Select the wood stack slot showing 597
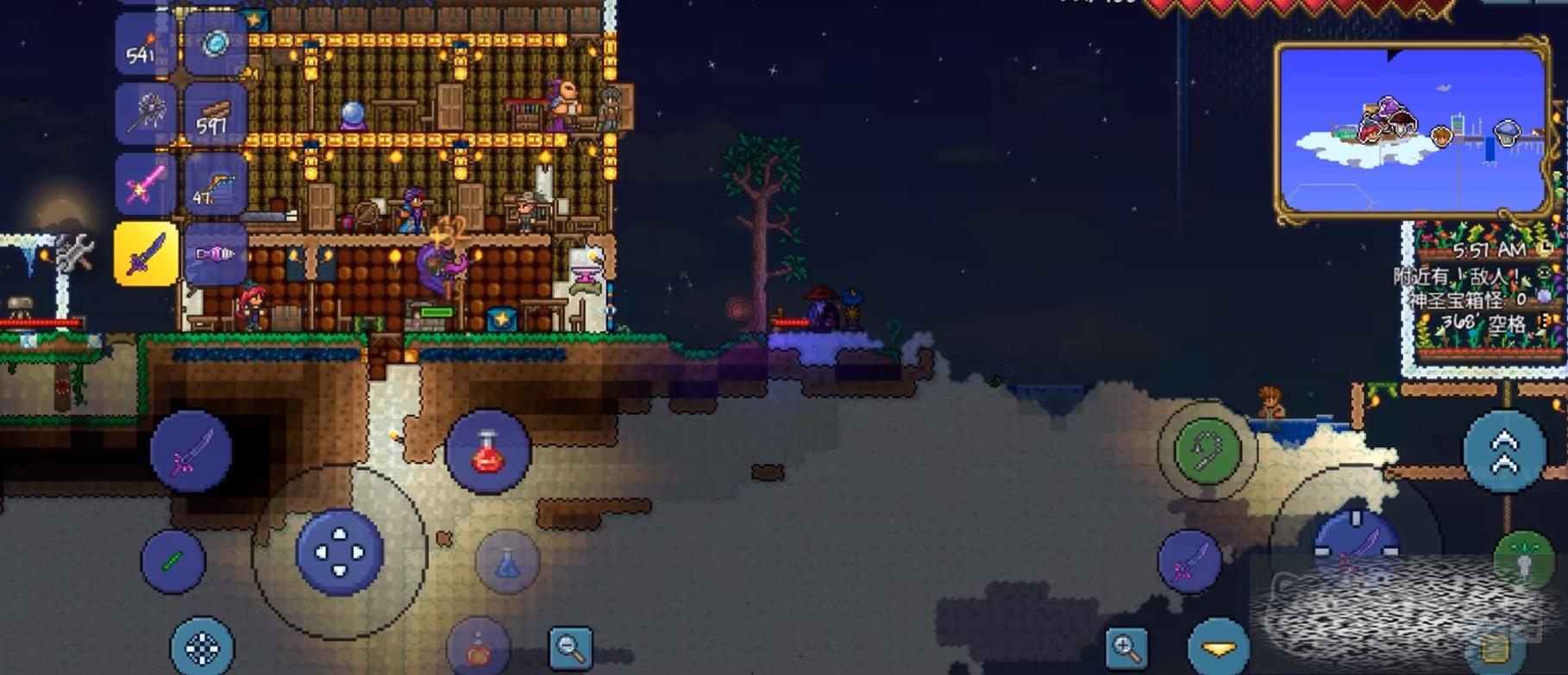1568x675 pixels. [x=215, y=114]
